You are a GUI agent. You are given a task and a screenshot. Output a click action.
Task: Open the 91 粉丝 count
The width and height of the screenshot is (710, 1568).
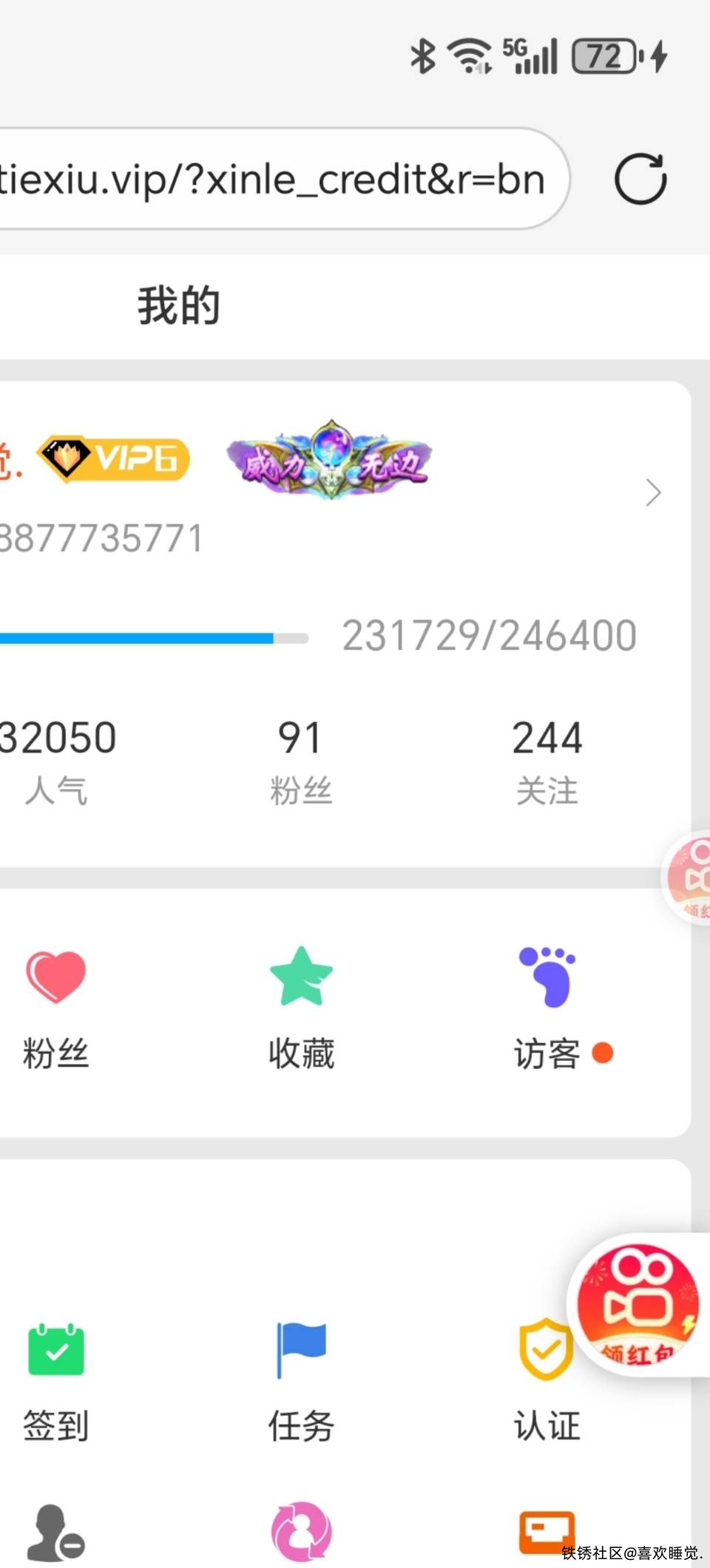pyautogui.click(x=300, y=761)
